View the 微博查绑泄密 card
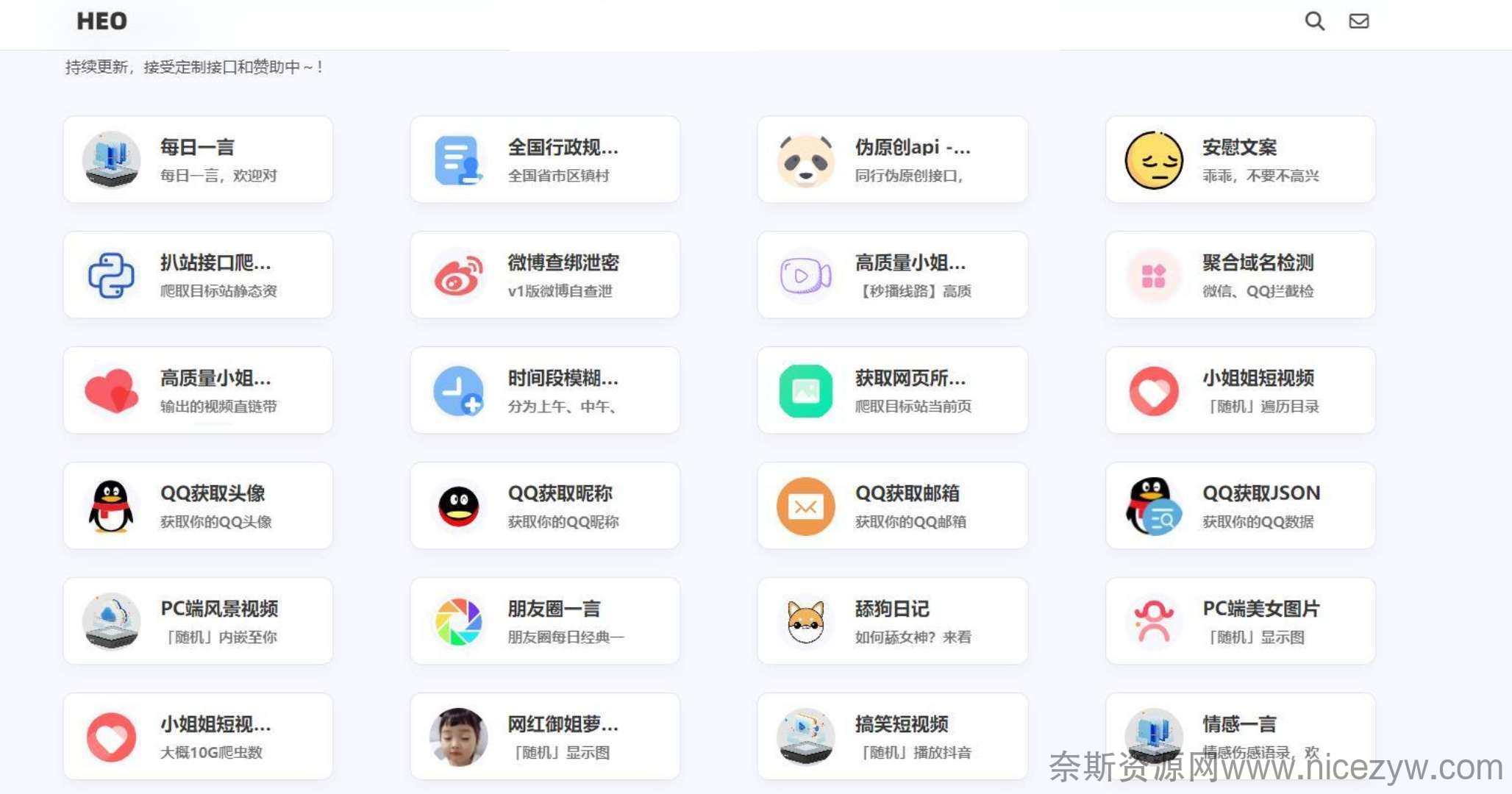Screen dimensions: 1512x794 (544, 275)
